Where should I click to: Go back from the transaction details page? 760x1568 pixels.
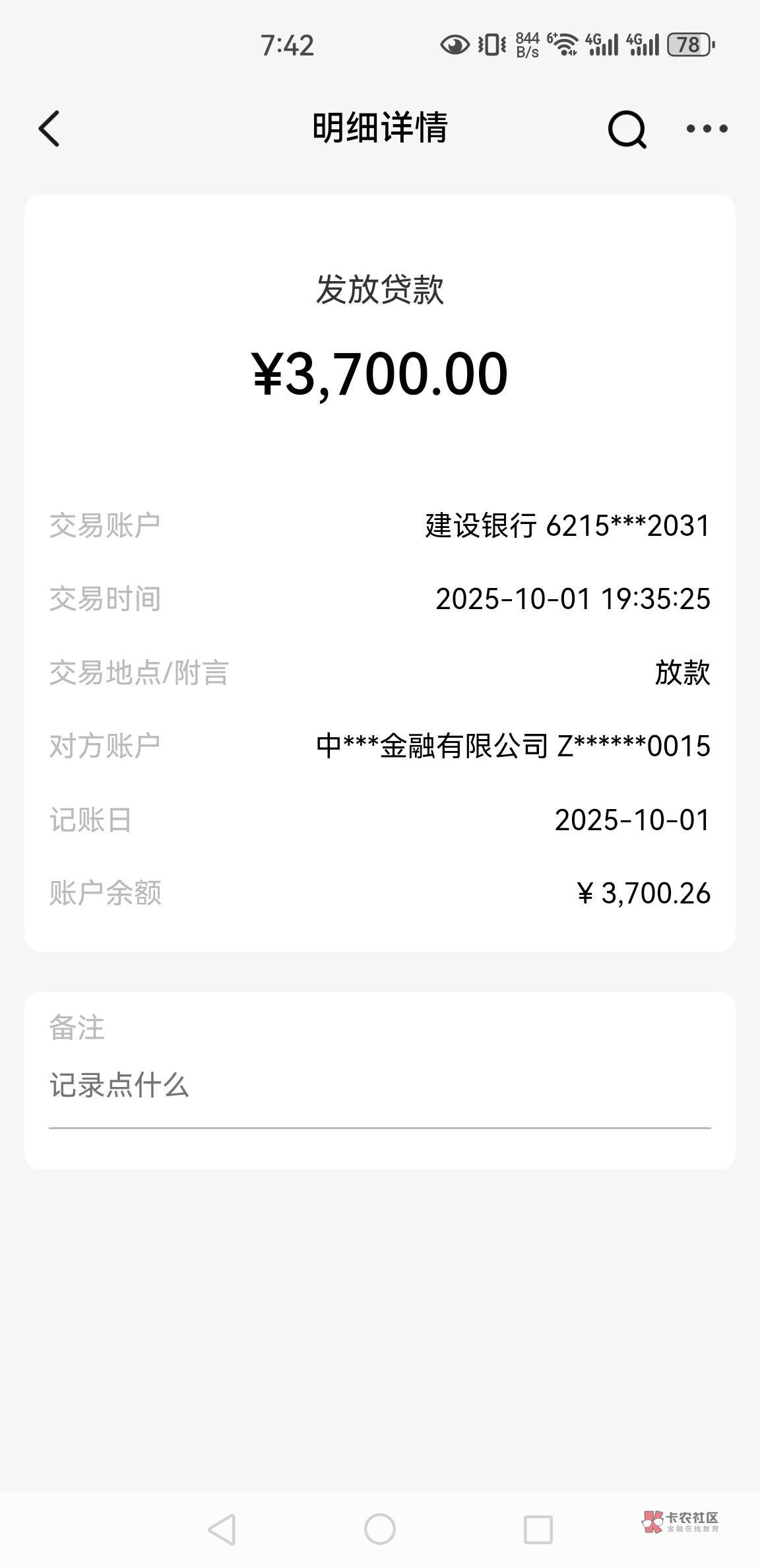(x=49, y=128)
